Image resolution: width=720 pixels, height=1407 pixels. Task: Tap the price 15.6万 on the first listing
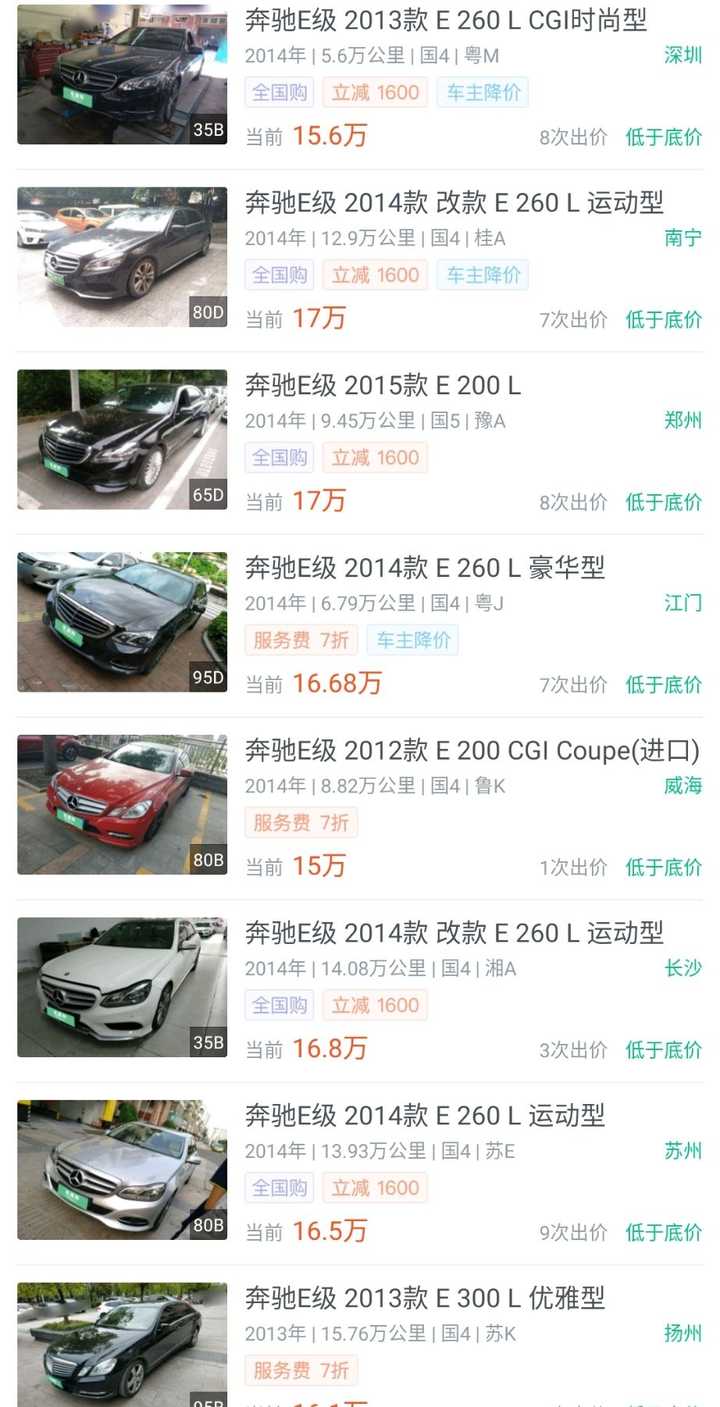[x=331, y=136]
